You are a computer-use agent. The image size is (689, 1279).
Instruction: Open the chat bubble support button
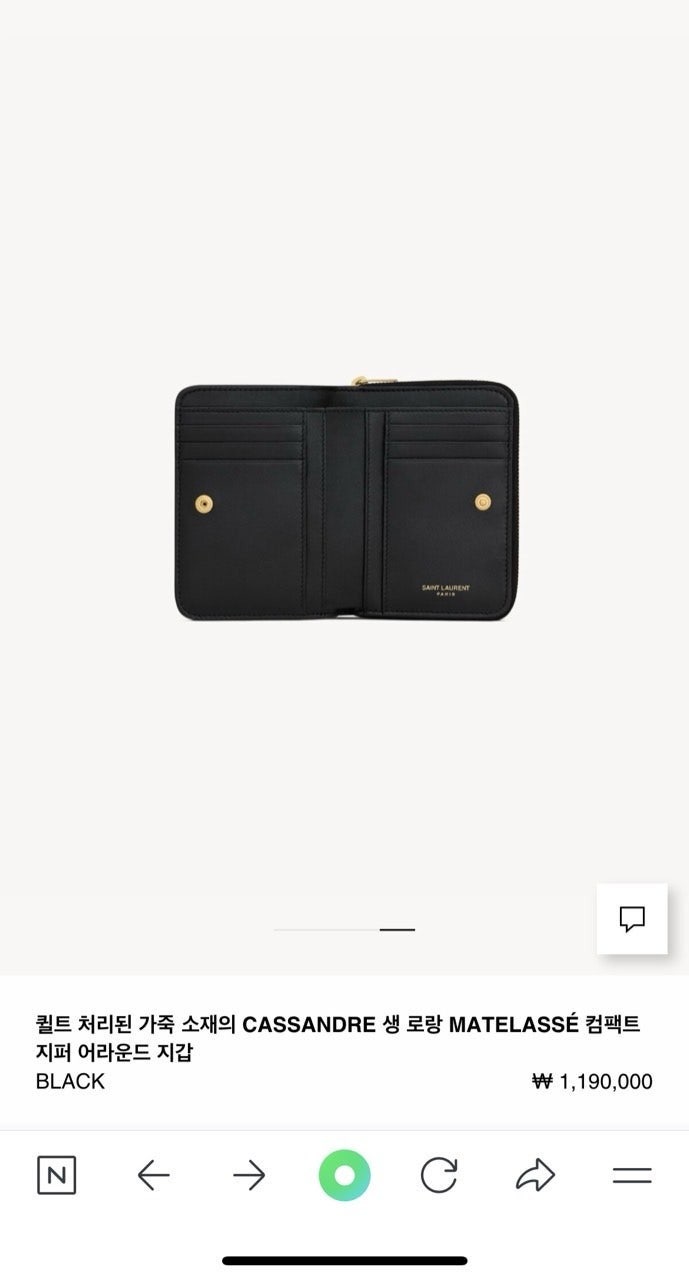pos(631,918)
